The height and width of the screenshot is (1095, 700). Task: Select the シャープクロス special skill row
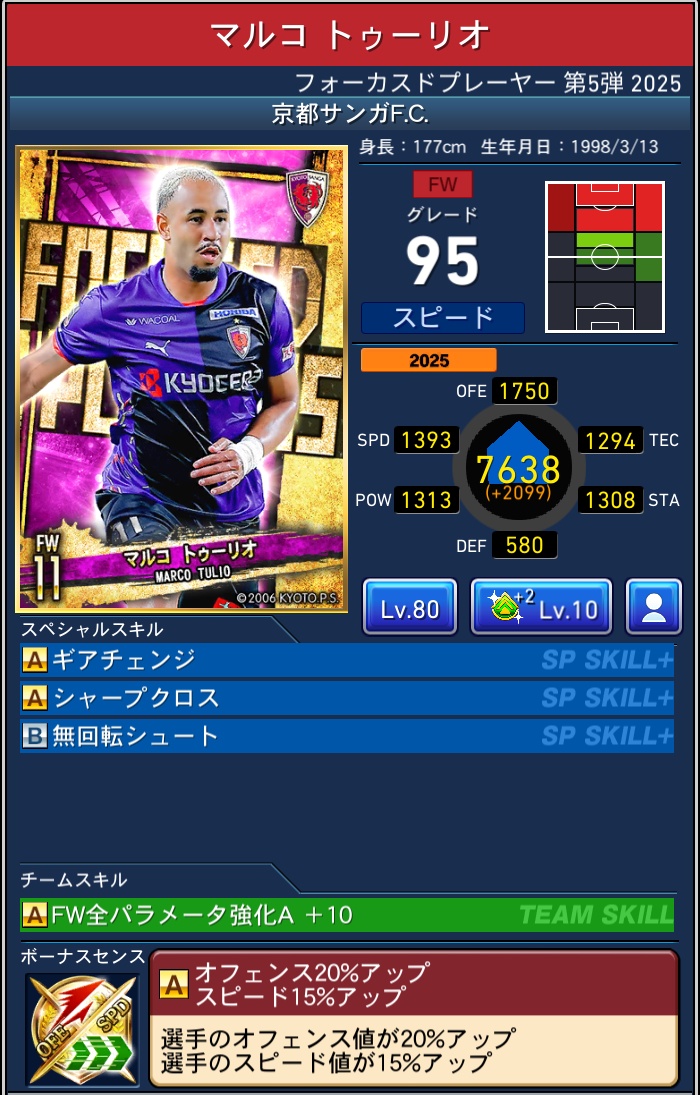[x=346, y=698]
